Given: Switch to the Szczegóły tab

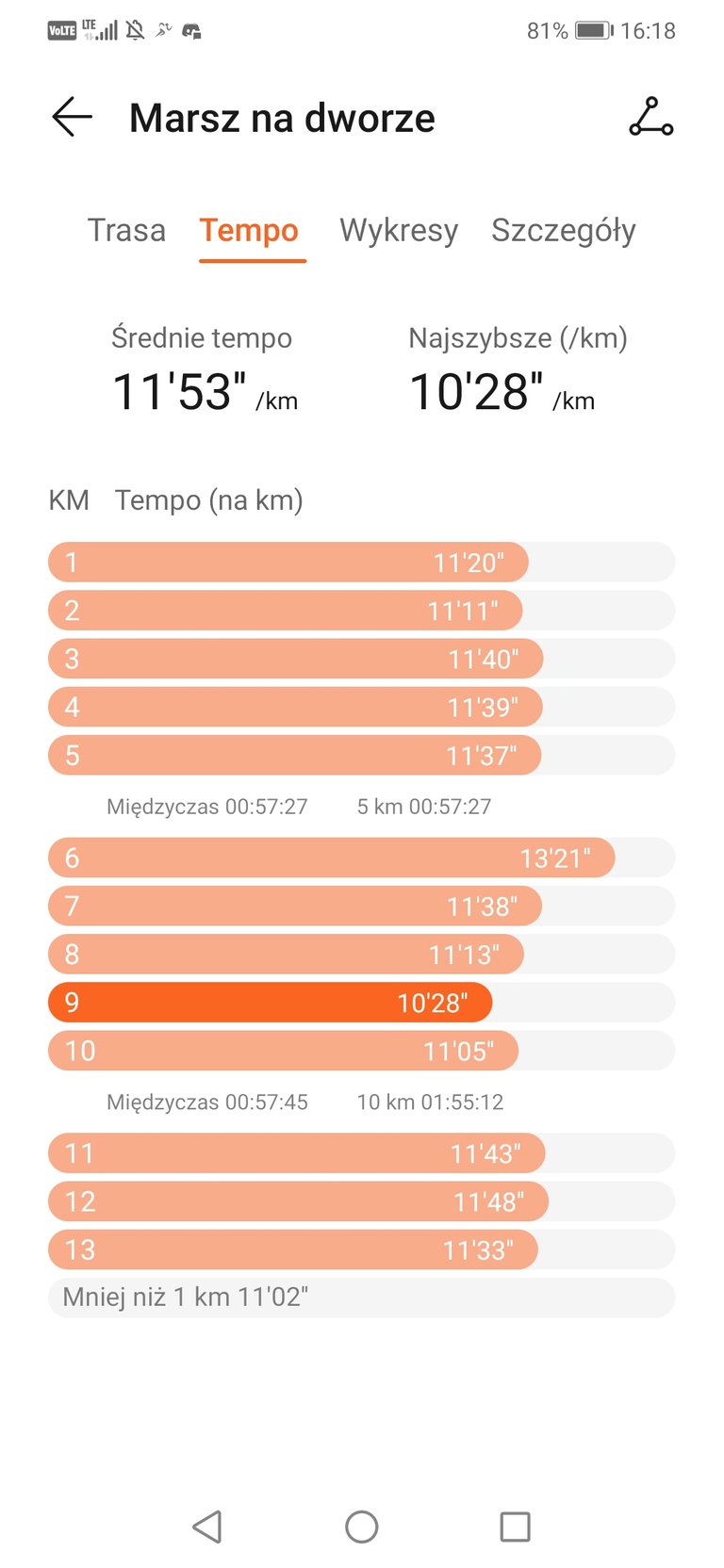Looking at the screenshot, I should pyautogui.click(x=564, y=231).
